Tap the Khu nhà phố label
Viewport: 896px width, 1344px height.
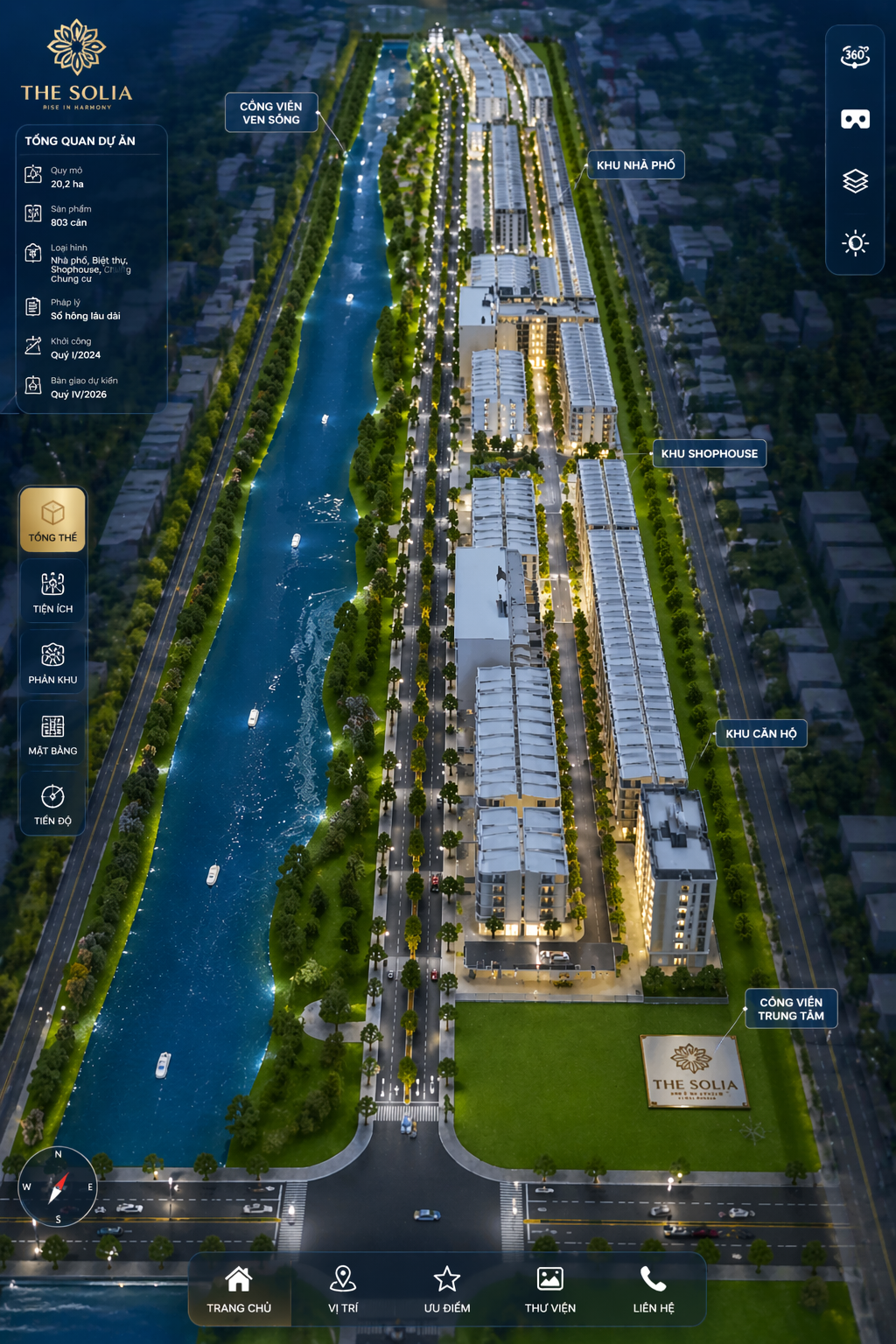tap(635, 164)
